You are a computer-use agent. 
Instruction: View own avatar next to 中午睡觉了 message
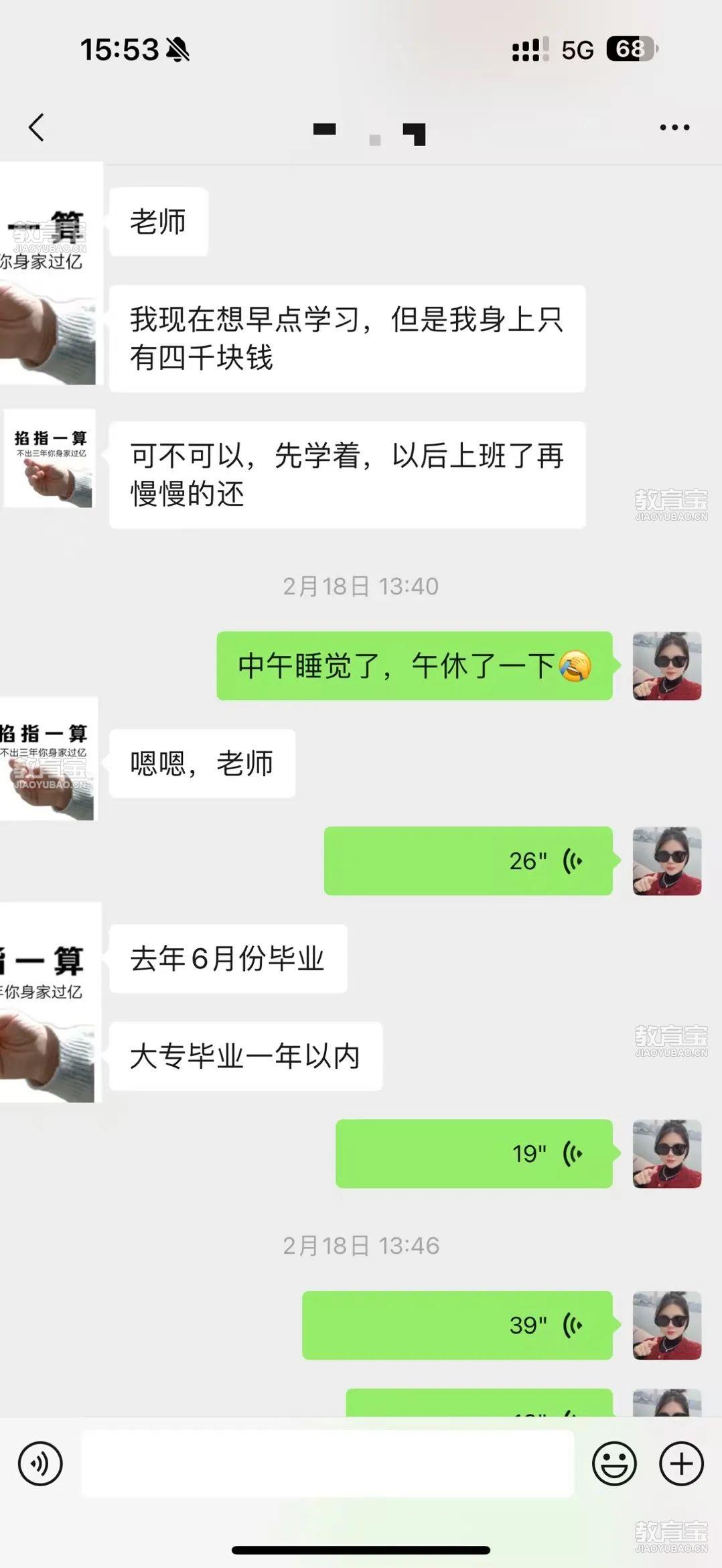coord(666,666)
